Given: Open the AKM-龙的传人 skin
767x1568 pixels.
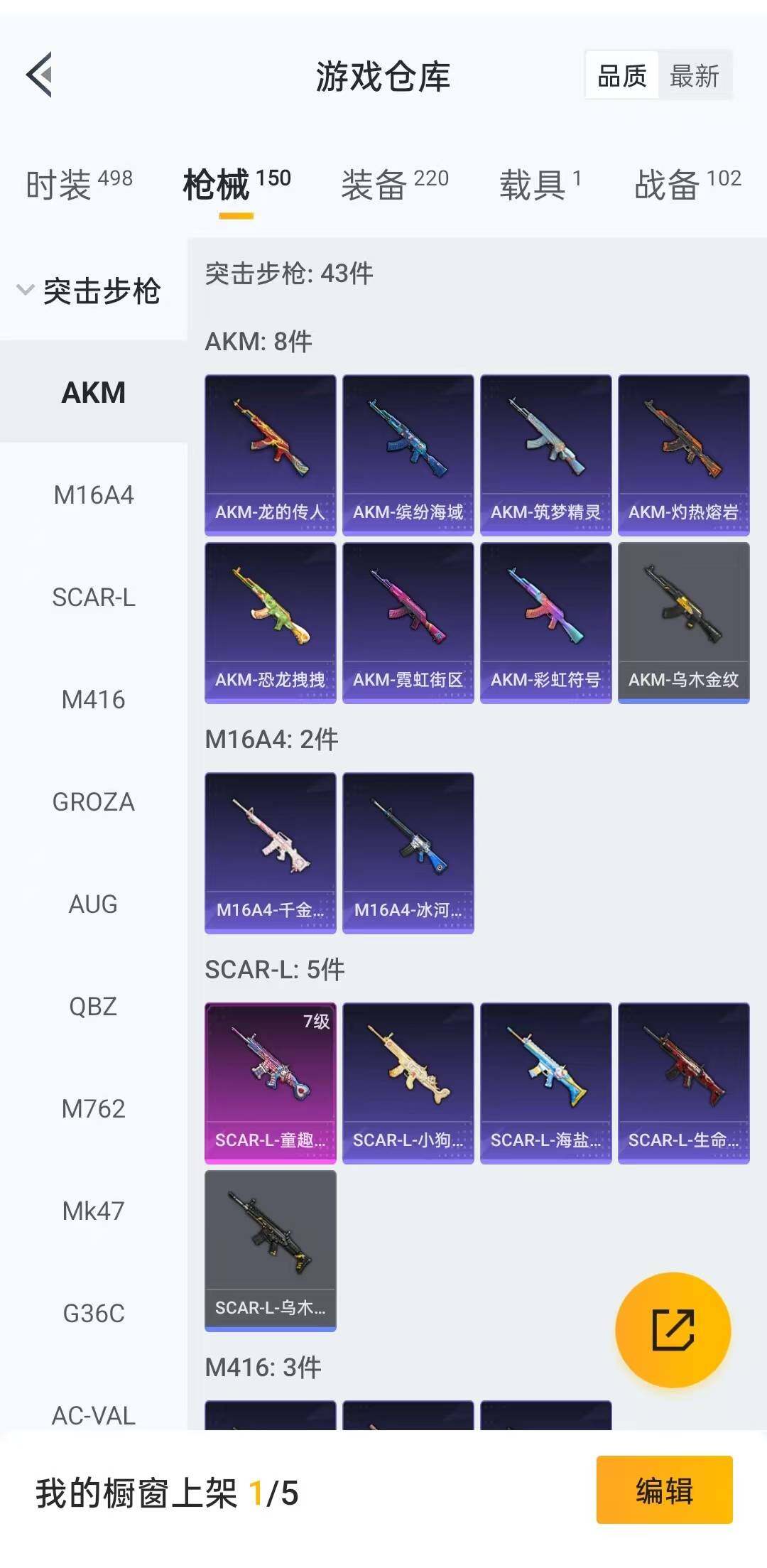Looking at the screenshot, I should pos(270,455).
